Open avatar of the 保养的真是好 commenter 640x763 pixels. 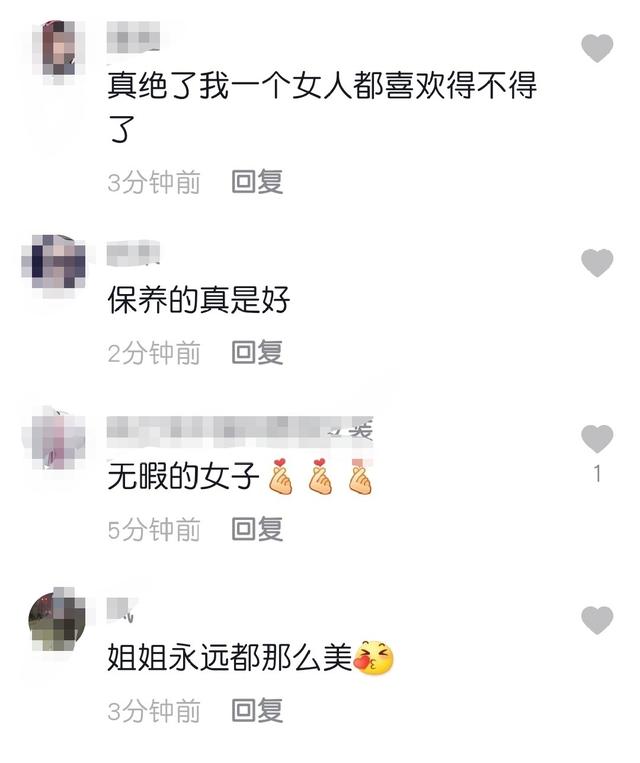56,262
